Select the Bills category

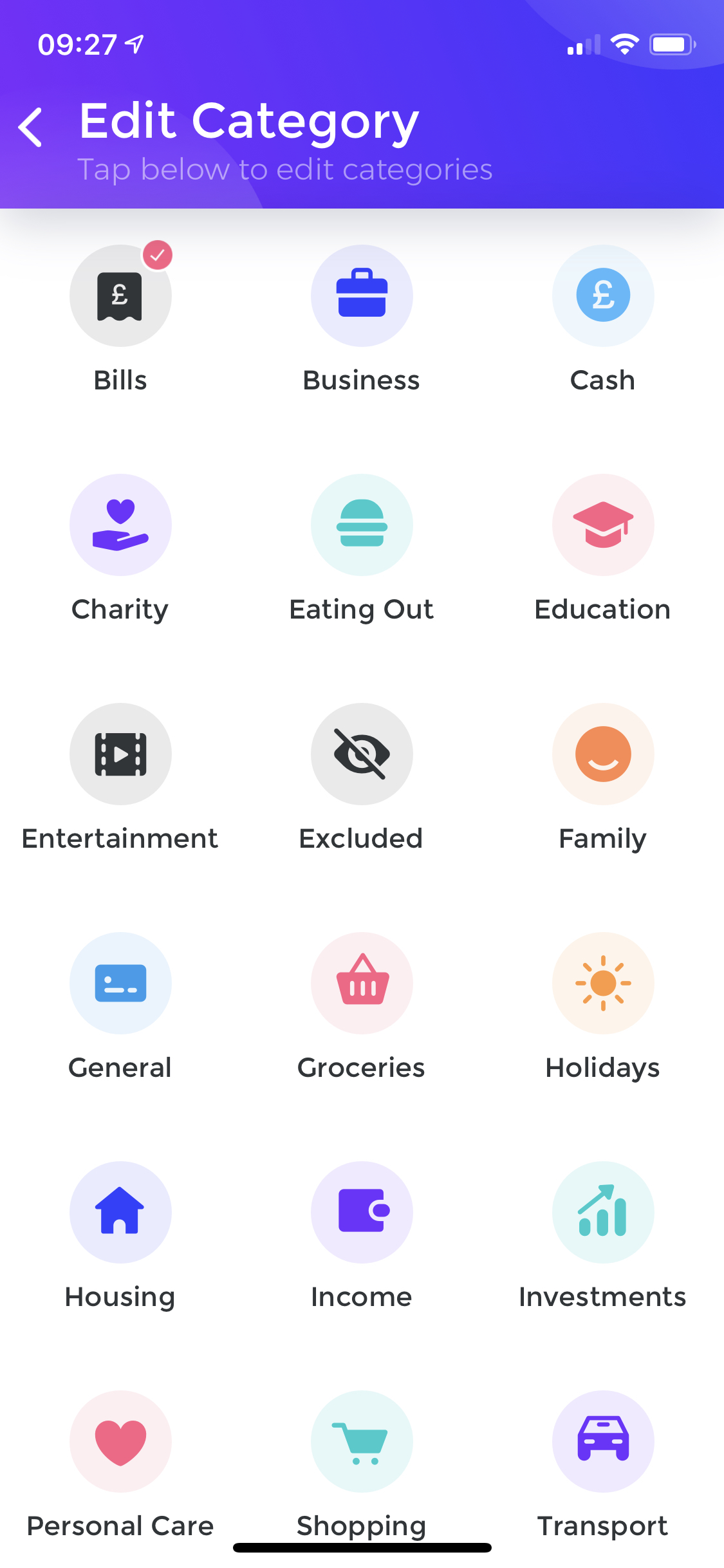[x=120, y=295]
